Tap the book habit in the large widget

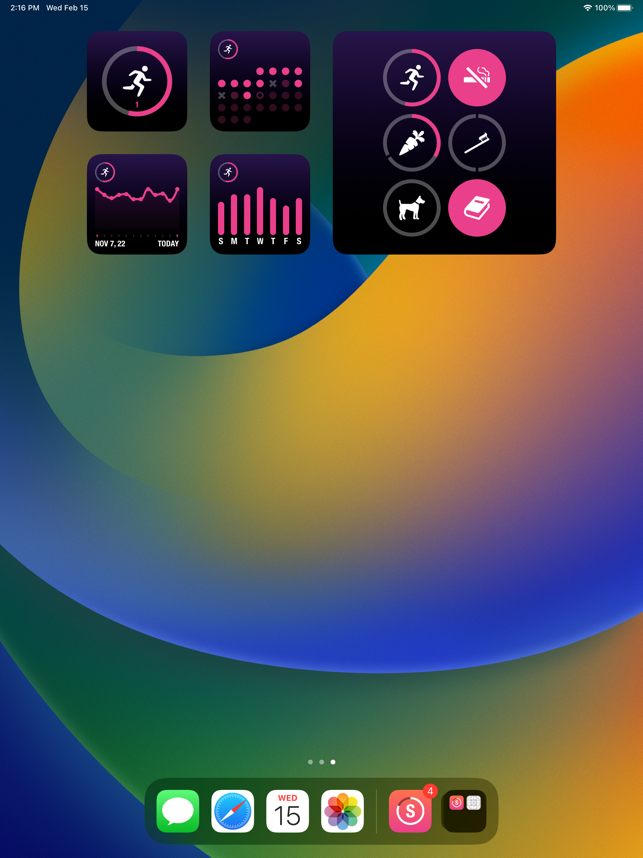click(477, 208)
